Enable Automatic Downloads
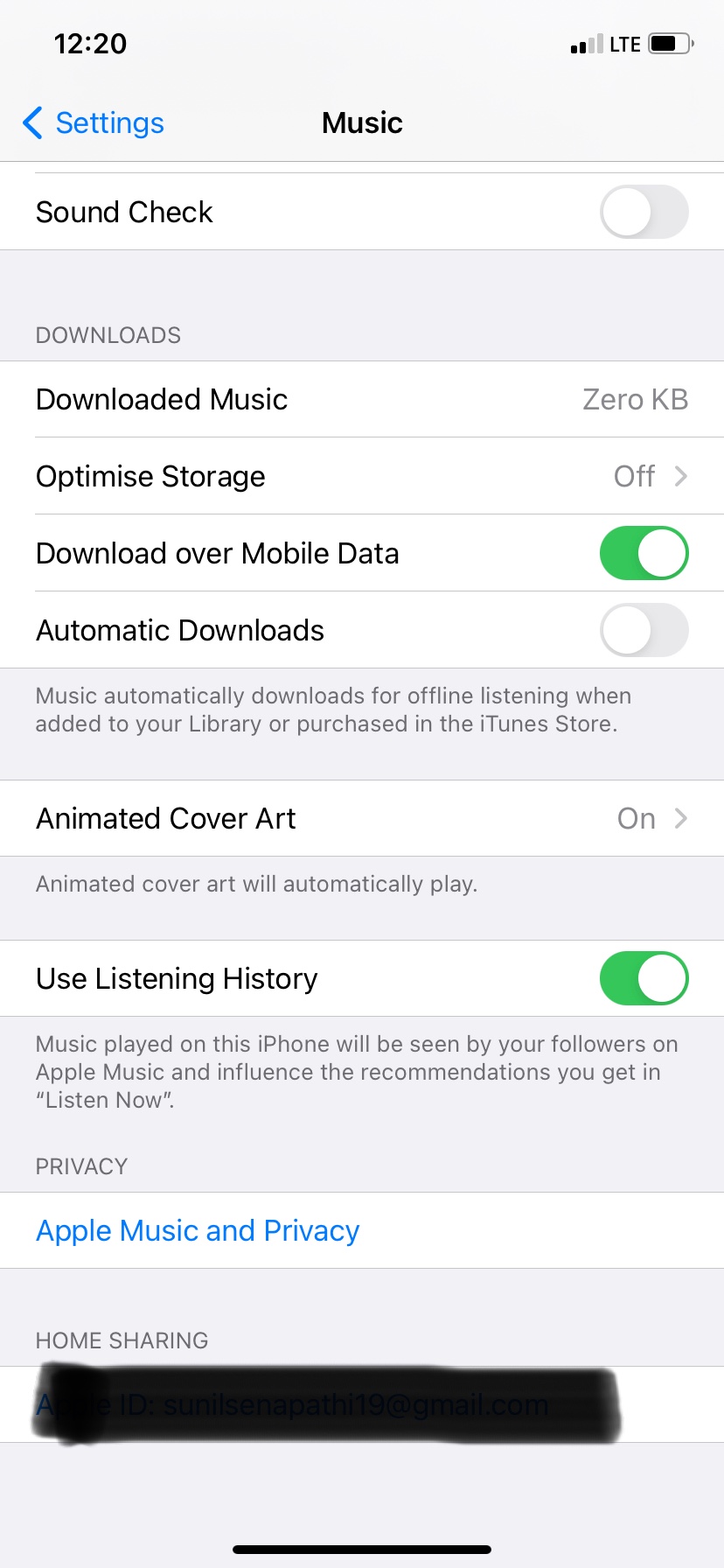 click(644, 630)
